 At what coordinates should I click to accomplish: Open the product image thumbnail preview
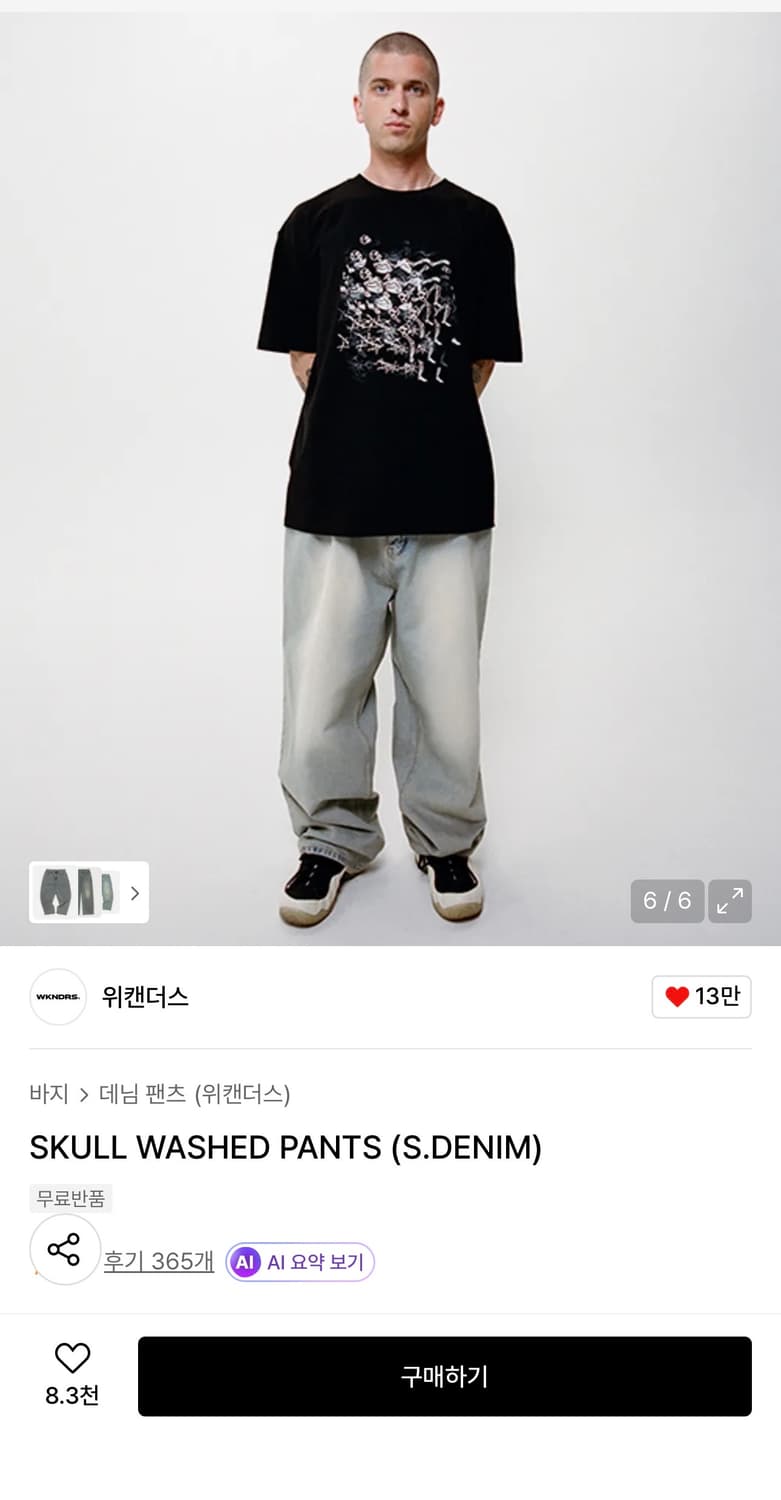(x=88, y=892)
